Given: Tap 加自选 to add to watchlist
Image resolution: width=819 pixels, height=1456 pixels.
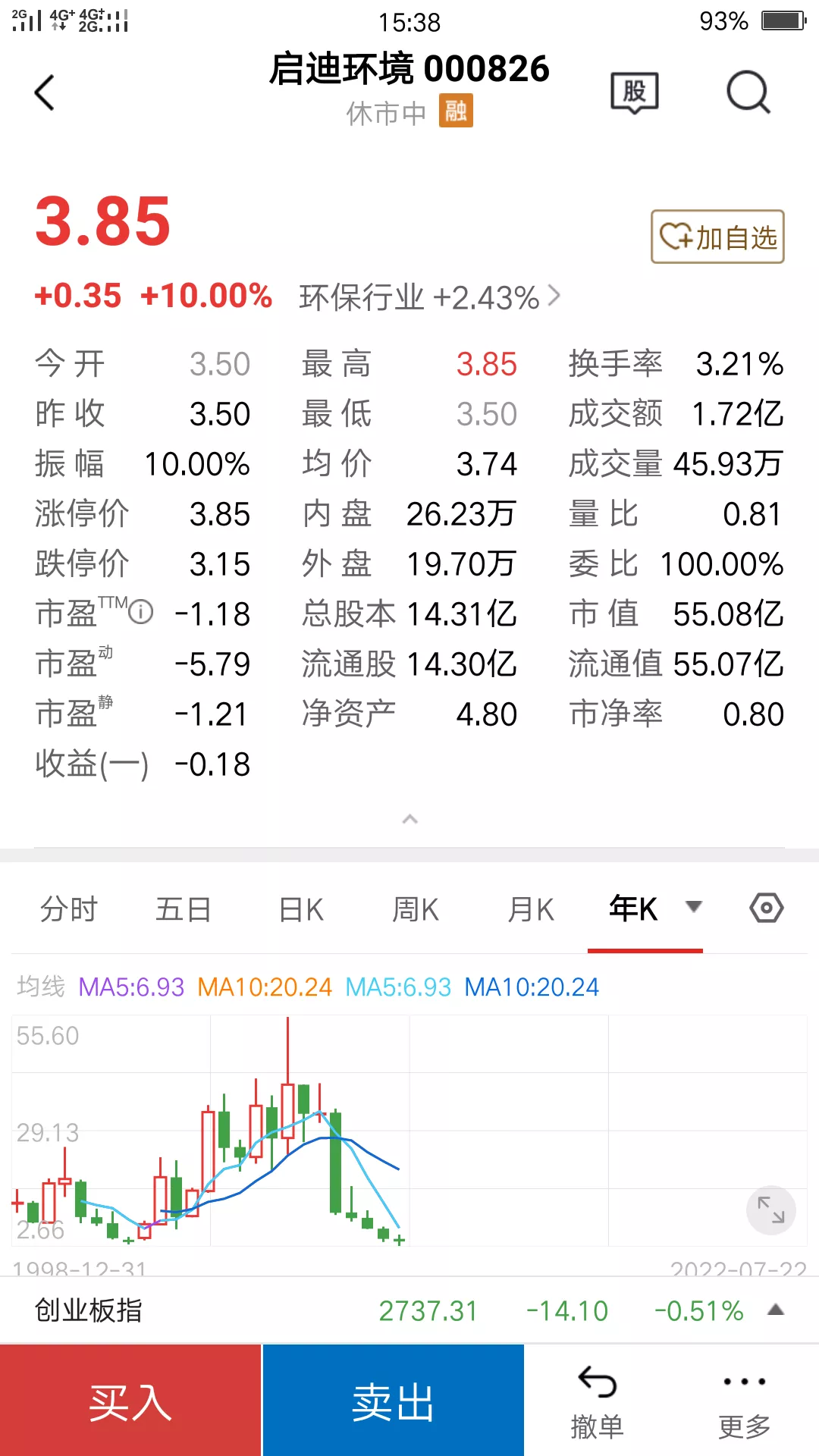Looking at the screenshot, I should pos(717,237).
